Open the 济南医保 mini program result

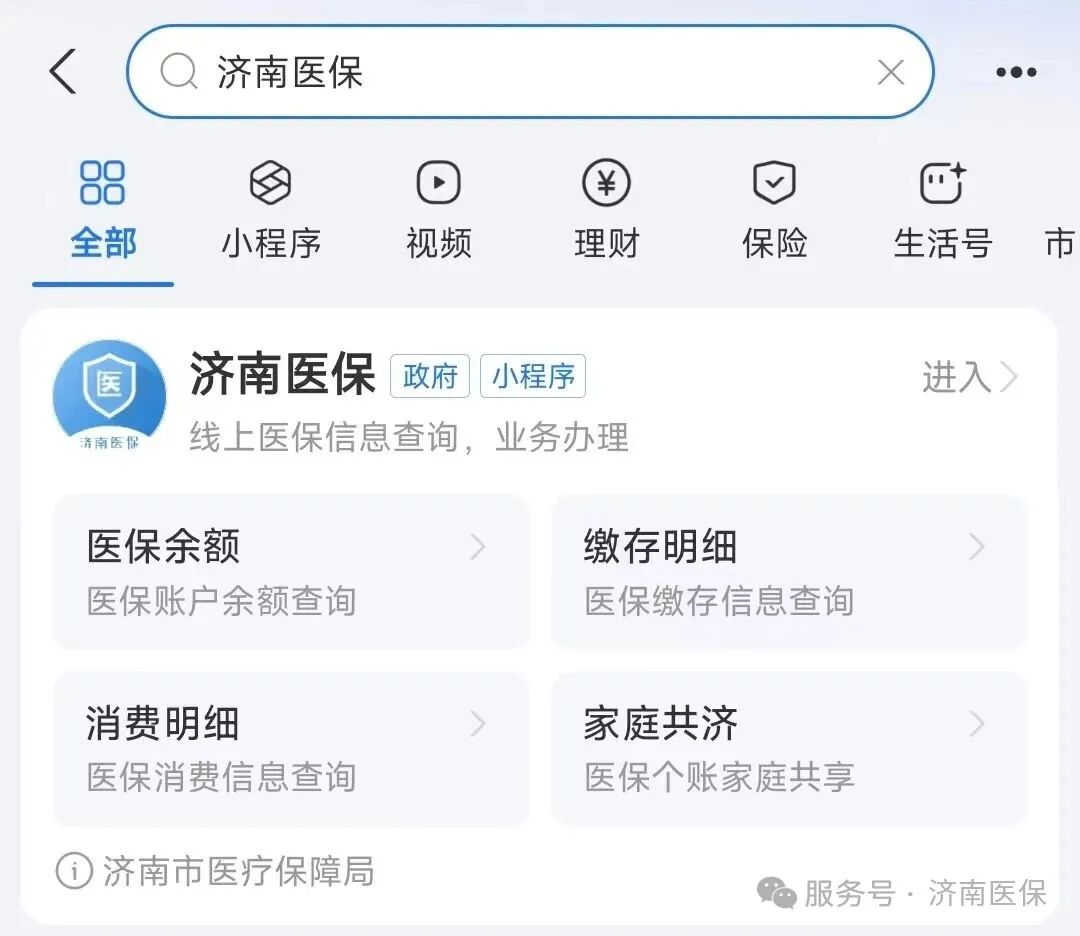(x=284, y=376)
